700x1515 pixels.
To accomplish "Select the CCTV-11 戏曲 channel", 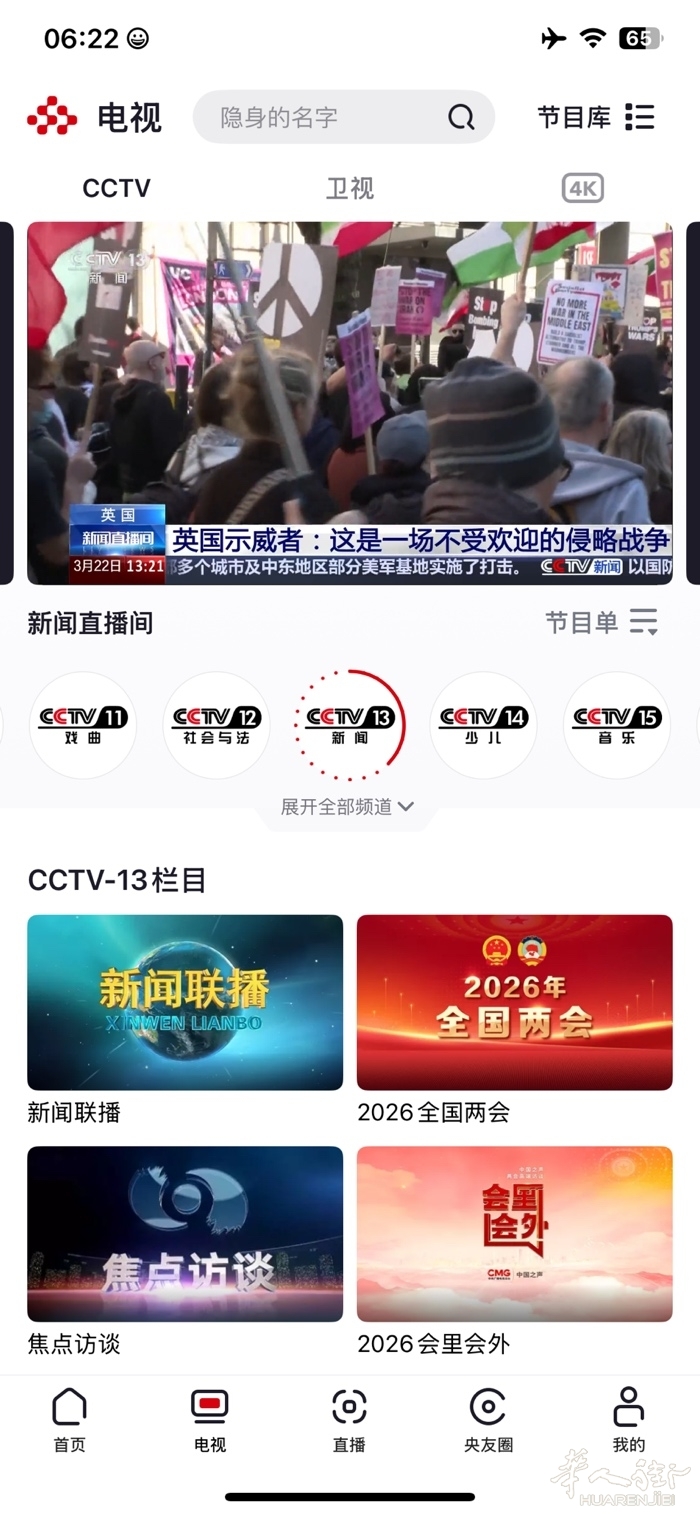I will tap(83, 725).
